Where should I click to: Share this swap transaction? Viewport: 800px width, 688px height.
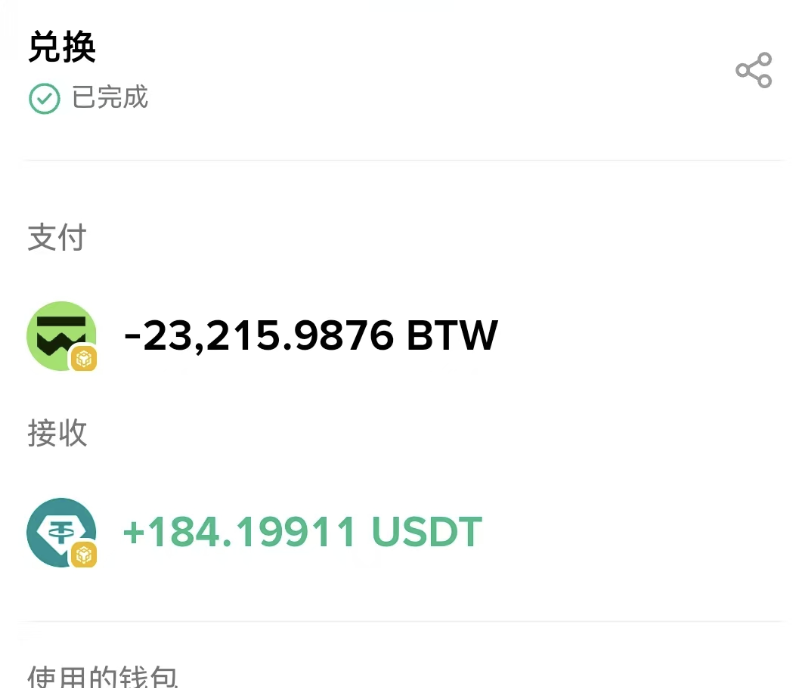click(753, 71)
